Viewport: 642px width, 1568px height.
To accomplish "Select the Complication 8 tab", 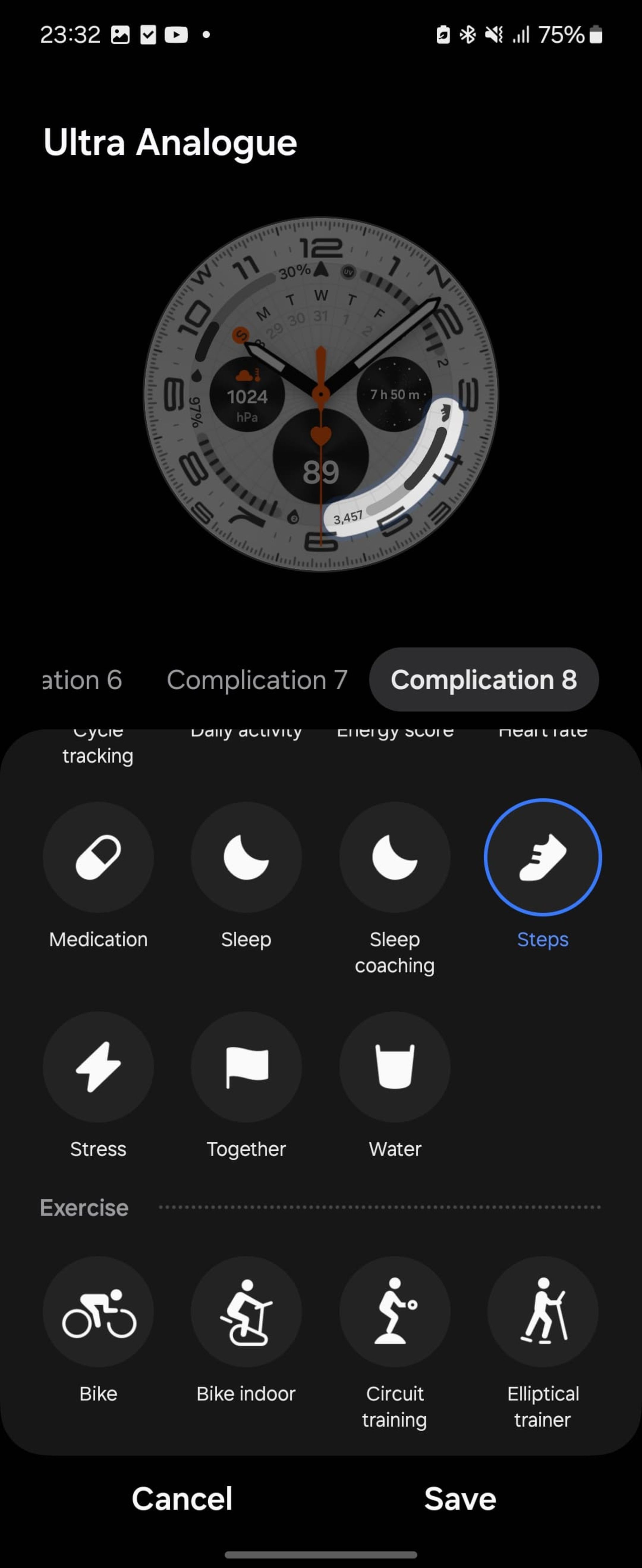I will click(484, 680).
